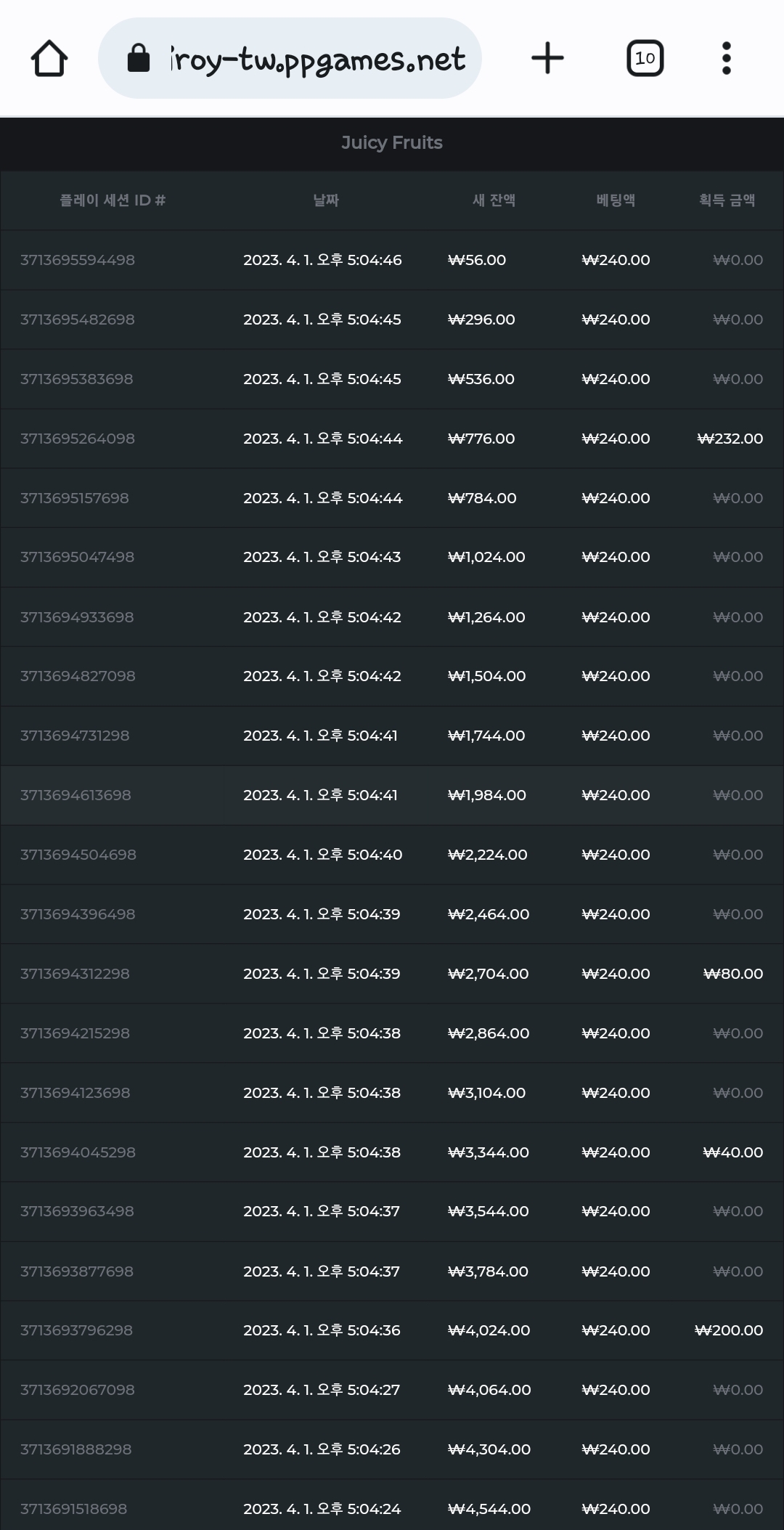784x1530 pixels.
Task: View session 3713694045298 with ₩40.00 win
Action: [392, 1152]
